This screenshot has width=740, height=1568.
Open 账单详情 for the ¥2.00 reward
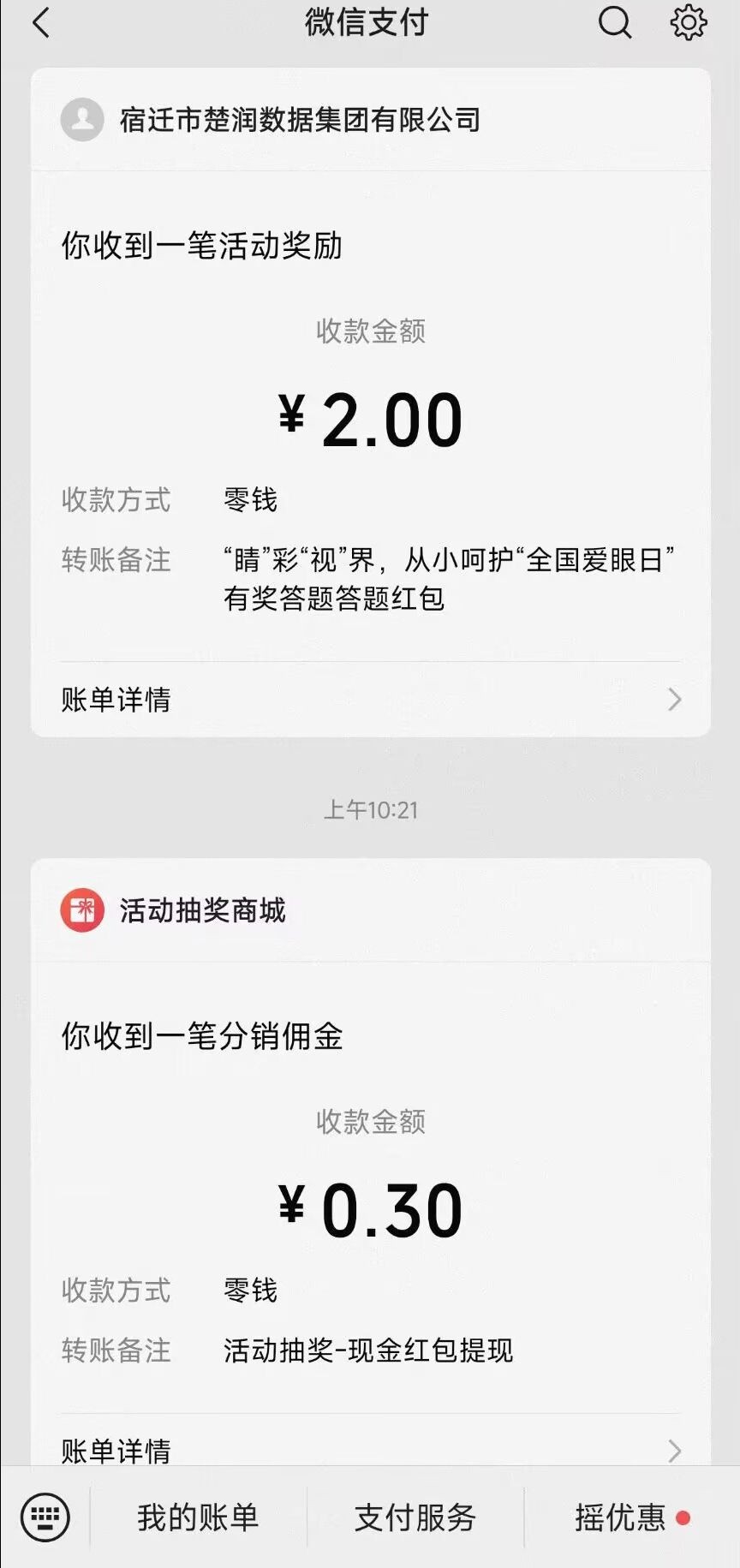click(x=371, y=700)
